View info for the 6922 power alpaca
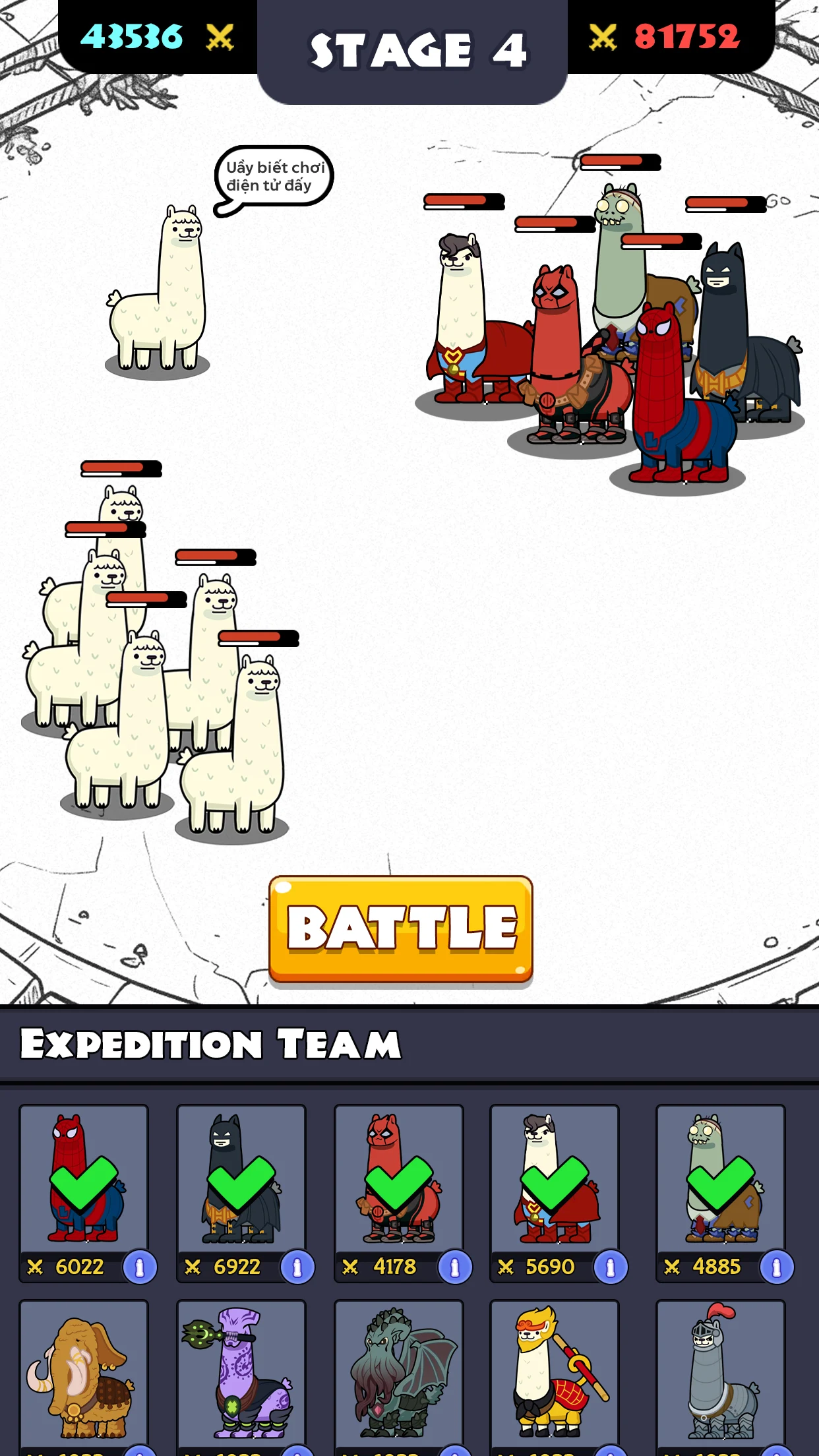Viewport: 819px width, 1456px height. pos(297,1267)
